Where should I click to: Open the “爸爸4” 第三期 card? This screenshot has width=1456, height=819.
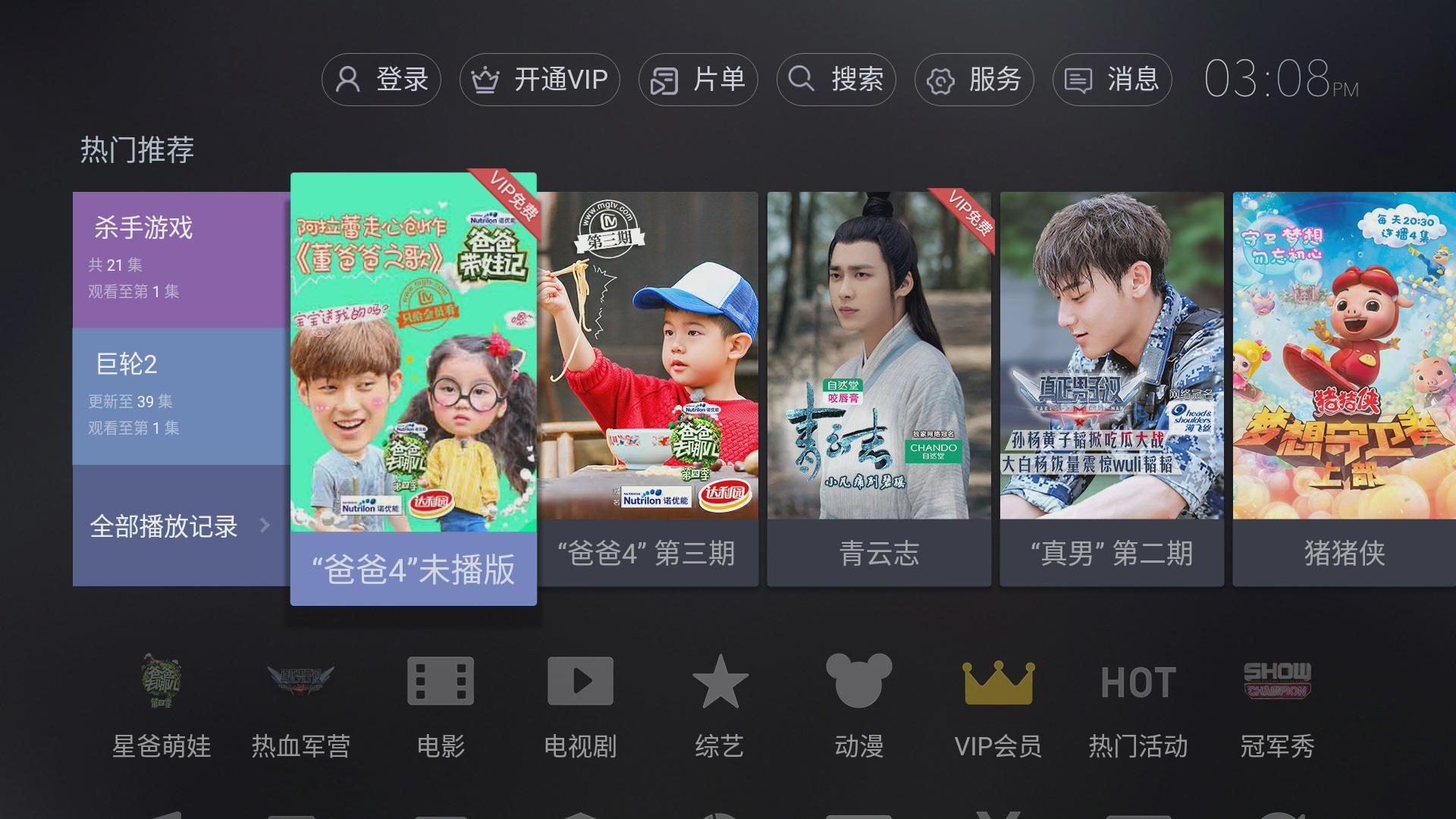point(648,388)
